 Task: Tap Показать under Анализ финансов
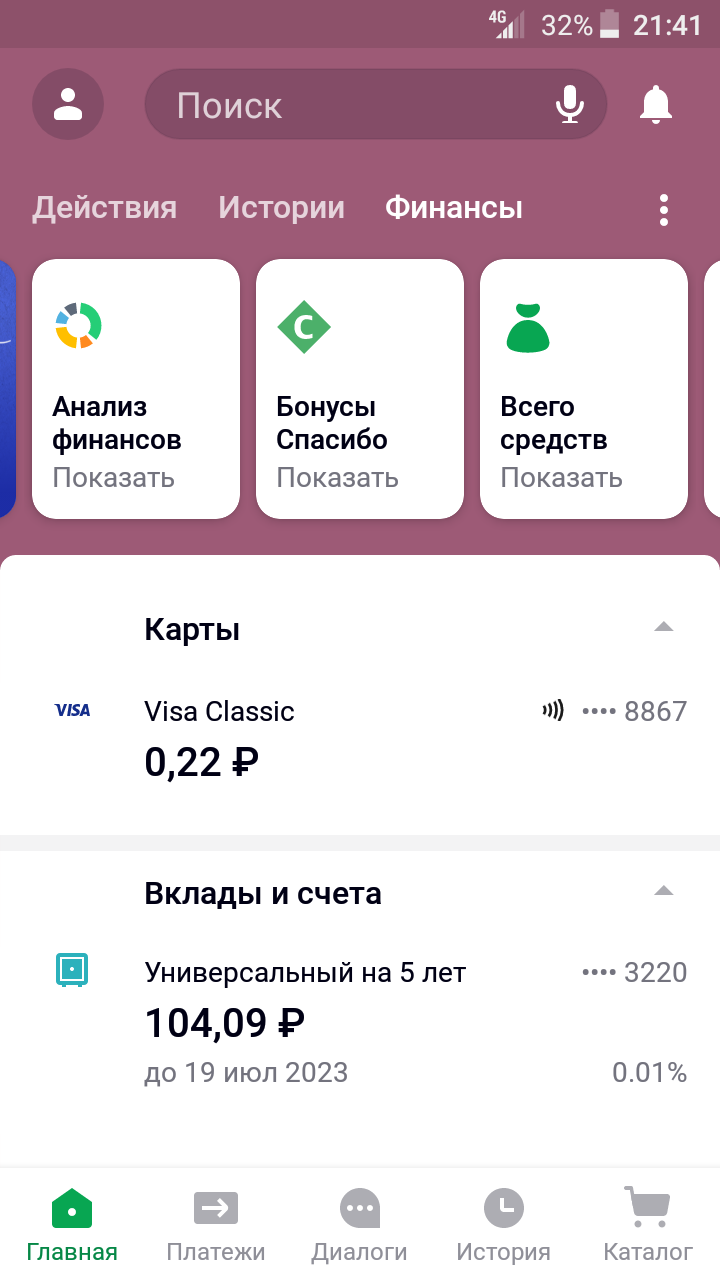coord(113,478)
